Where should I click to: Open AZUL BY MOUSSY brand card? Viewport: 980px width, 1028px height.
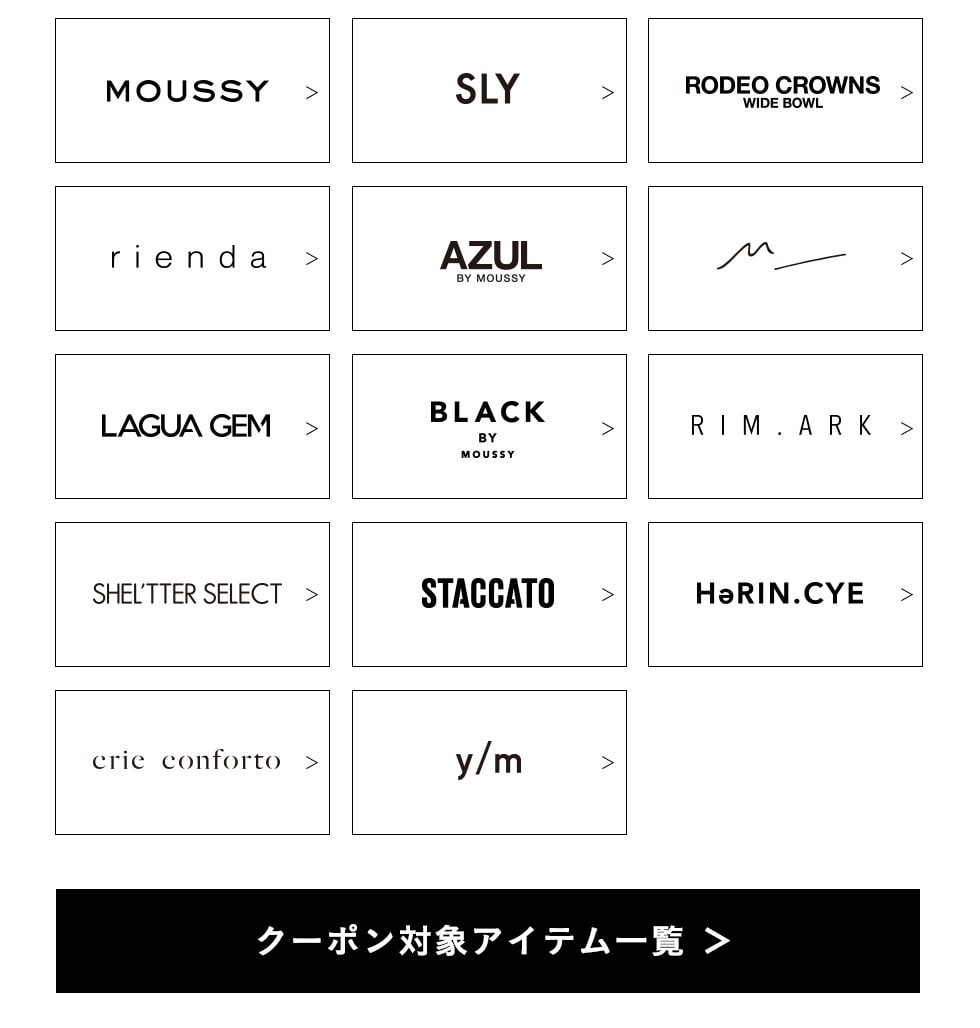click(x=489, y=259)
